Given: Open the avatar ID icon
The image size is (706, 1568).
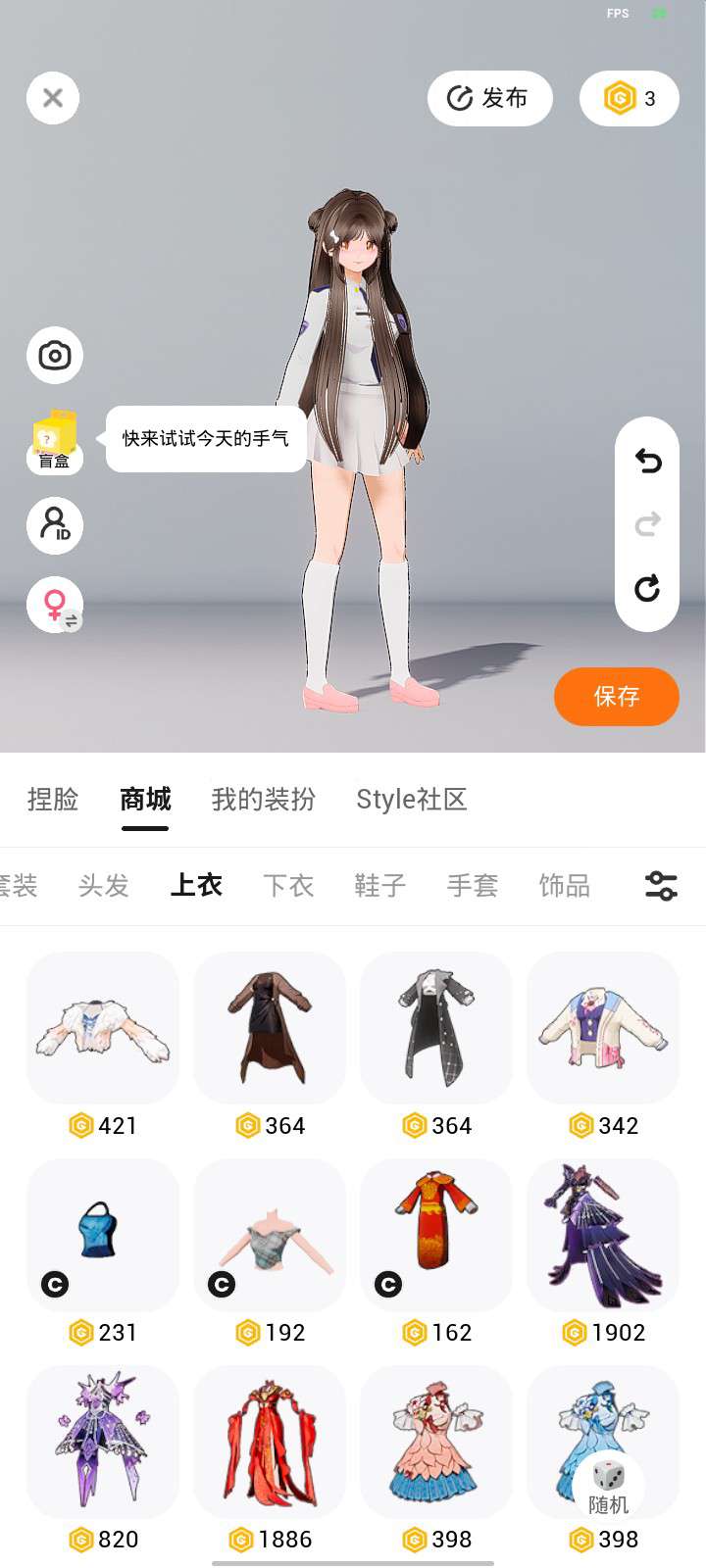Looking at the screenshot, I should click(55, 525).
